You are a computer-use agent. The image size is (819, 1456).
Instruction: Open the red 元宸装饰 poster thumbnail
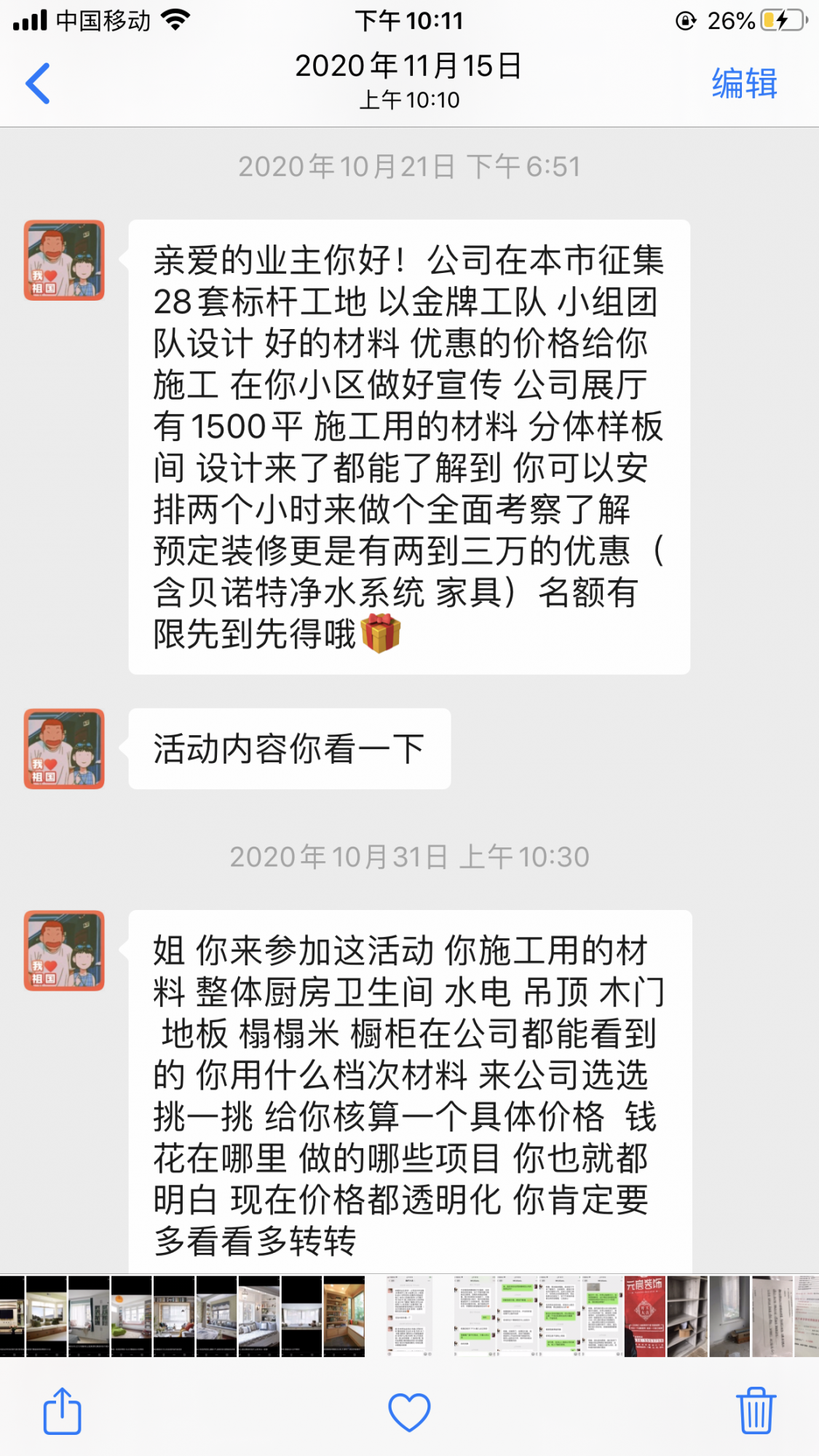click(x=644, y=1315)
